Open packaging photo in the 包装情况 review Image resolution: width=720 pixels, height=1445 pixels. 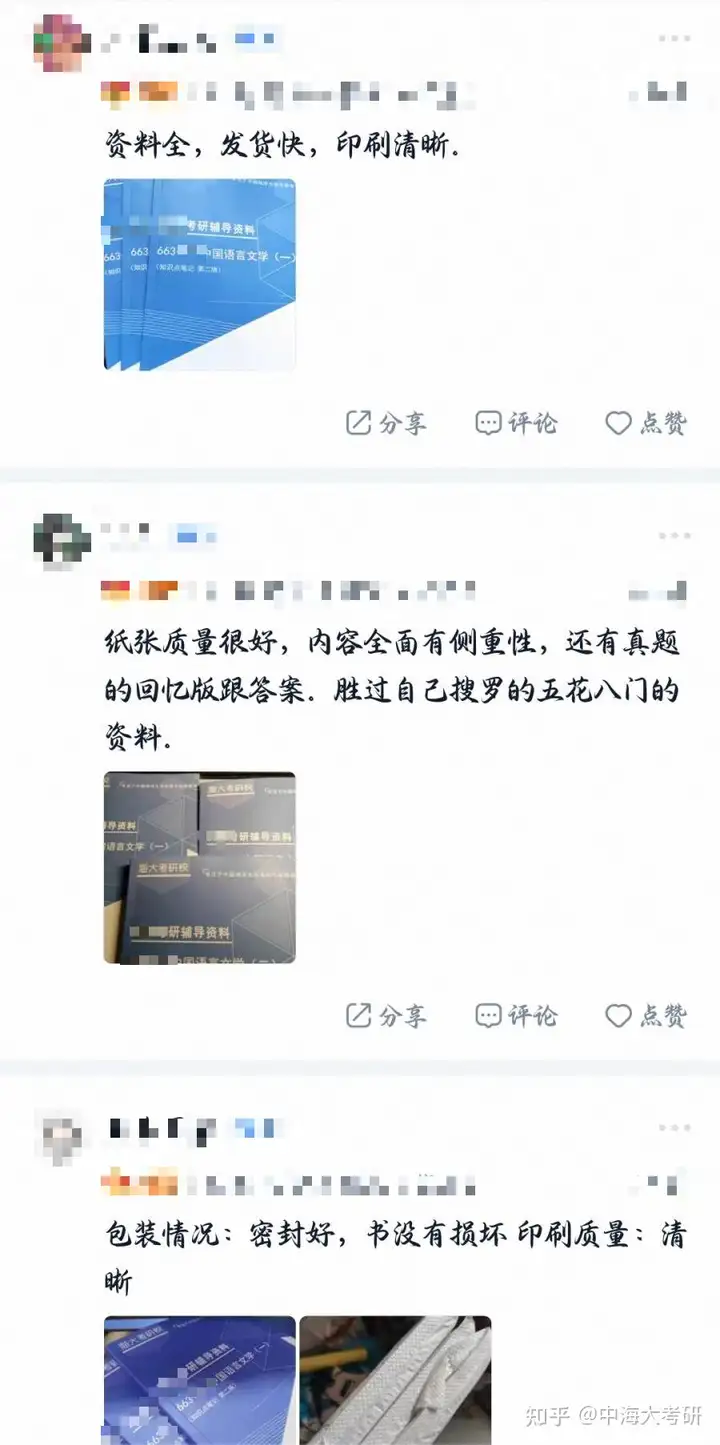pyautogui.click(x=396, y=1380)
